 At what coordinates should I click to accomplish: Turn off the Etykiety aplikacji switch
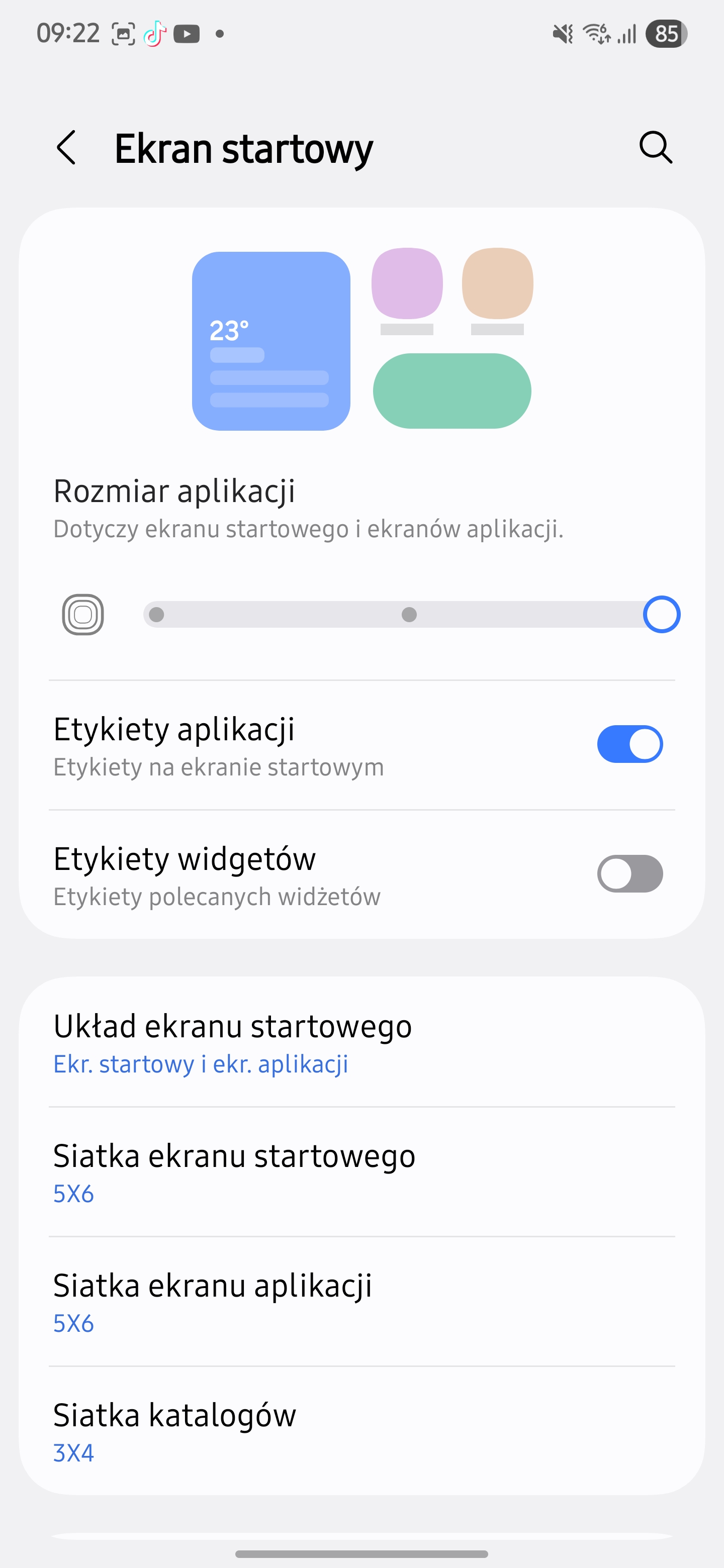pyautogui.click(x=629, y=744)
